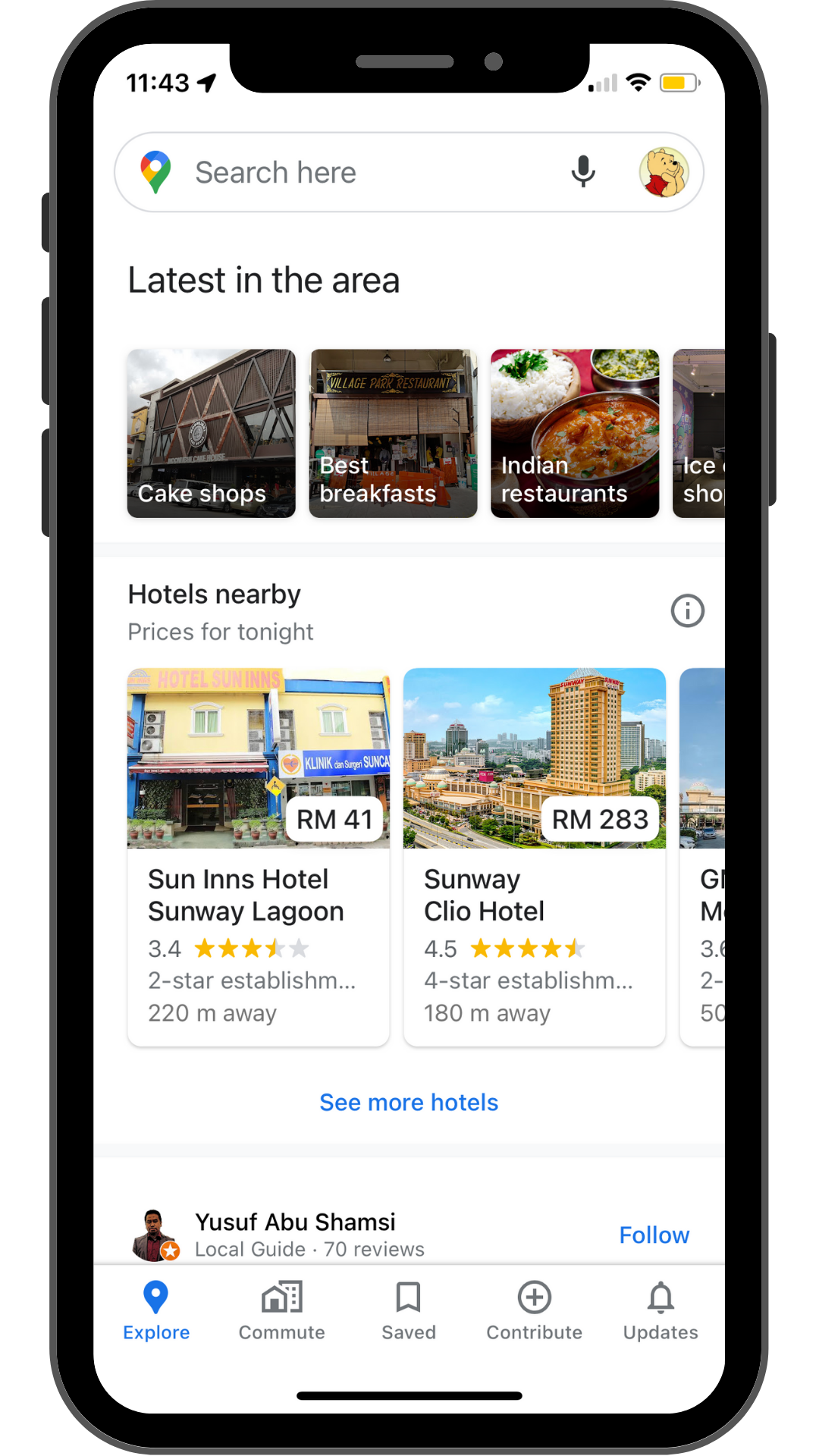Screen dimensions: 819x1456
Task: Open the Best breakfasts tile
Action: pyautogui.click(x=393, y=433)
